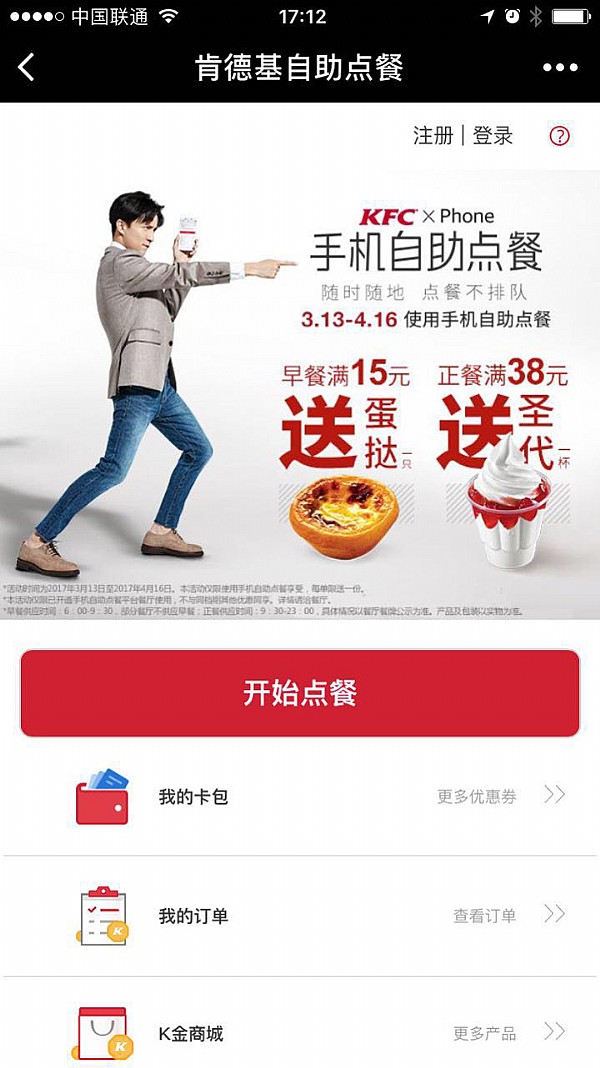The height and width of the screenshot is (1068, 600).
Task: Open the three-dot overflow menu
Action: pyautogui.click(x=560, y=67)
